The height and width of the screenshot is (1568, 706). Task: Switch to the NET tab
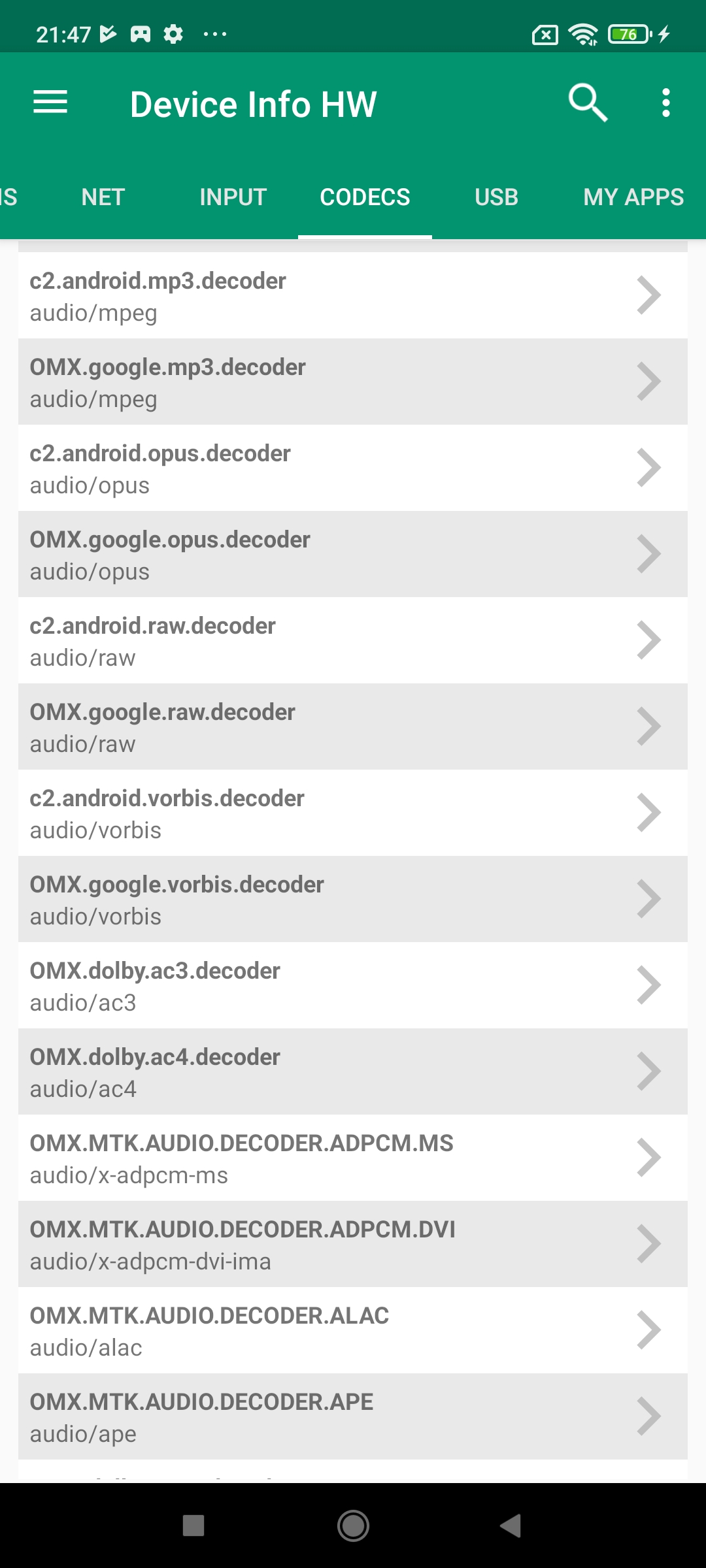tap(103, 197)
